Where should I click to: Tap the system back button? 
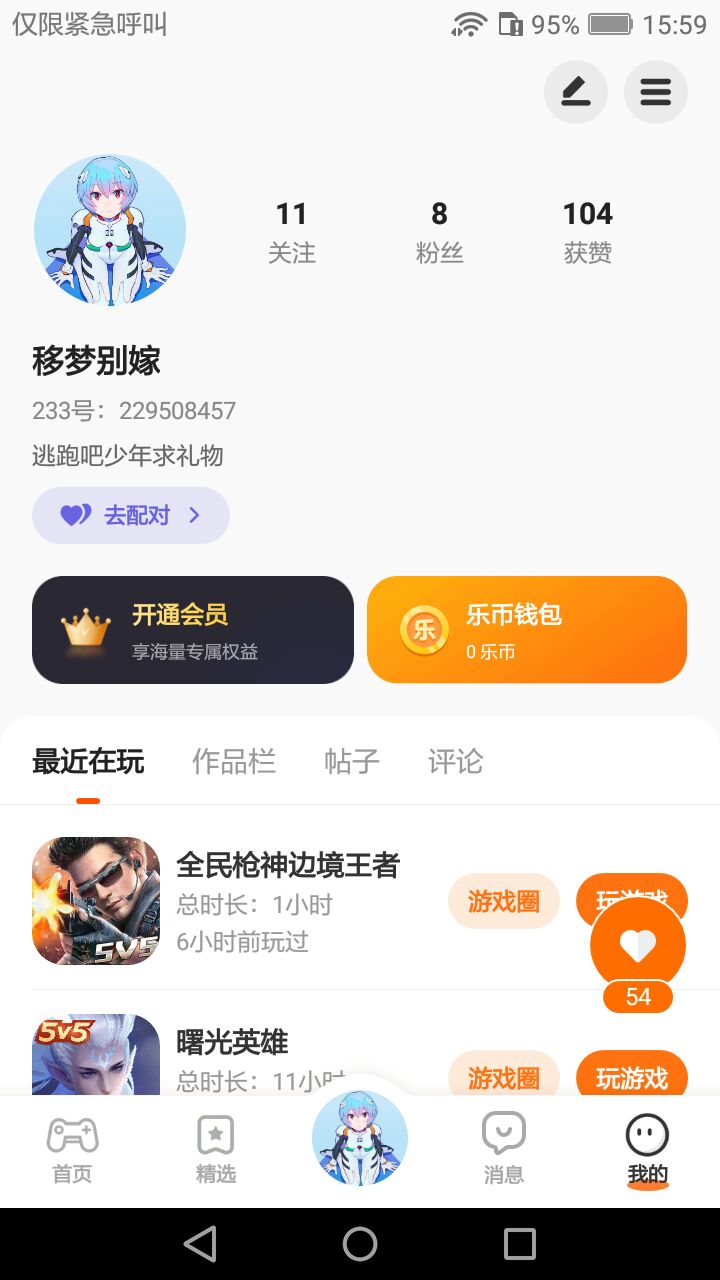click(200, 1244)
